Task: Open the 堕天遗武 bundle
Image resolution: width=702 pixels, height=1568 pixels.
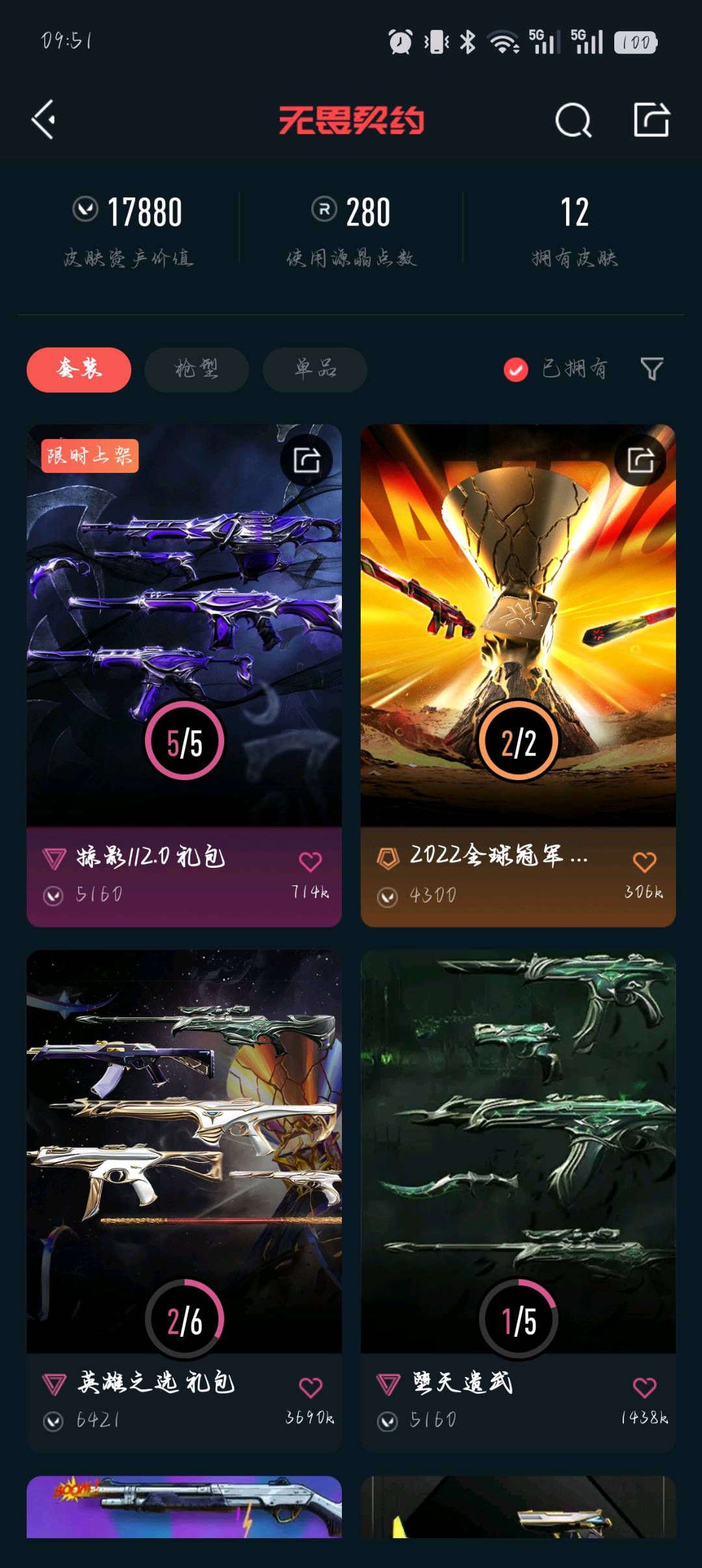Action: point(518,1202)
